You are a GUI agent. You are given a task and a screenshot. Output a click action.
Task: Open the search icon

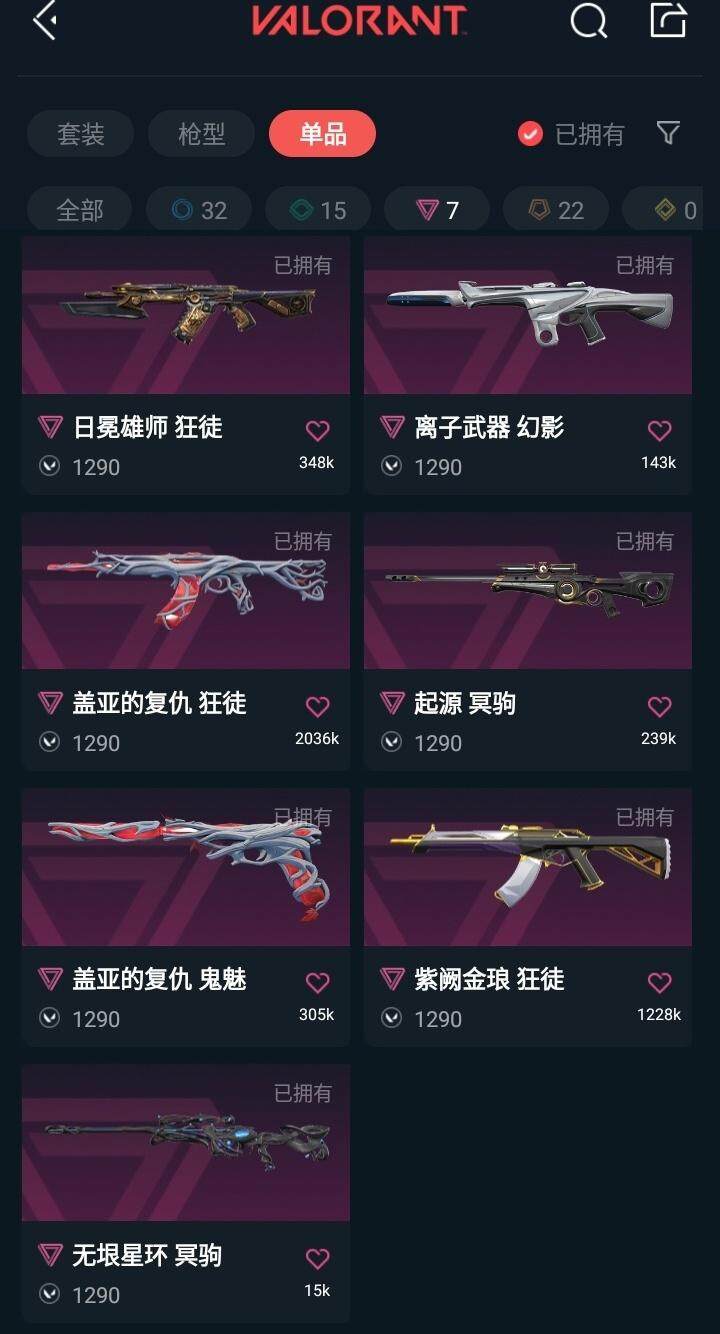(x=588, y=21)
